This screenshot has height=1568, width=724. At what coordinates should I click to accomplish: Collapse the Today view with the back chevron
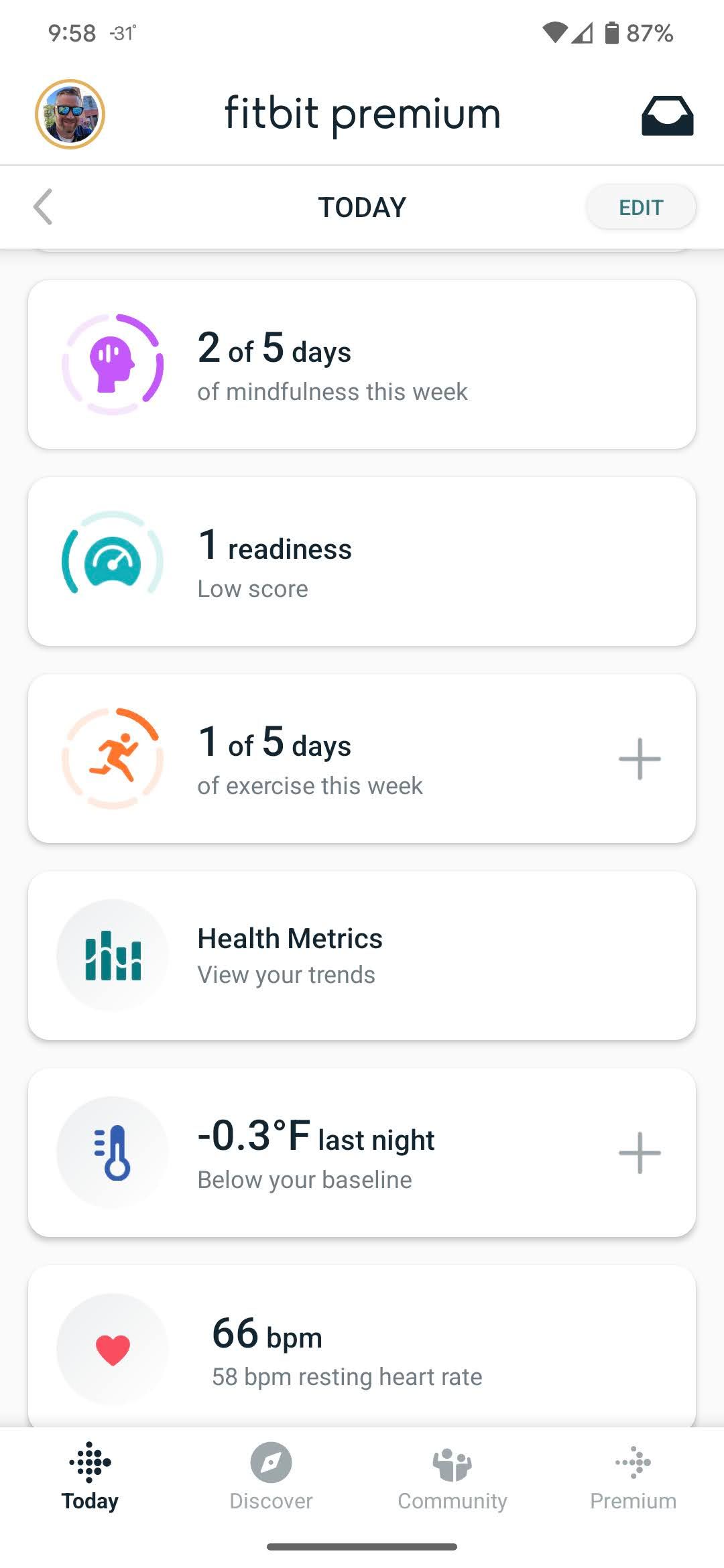[x=43, y=206]
